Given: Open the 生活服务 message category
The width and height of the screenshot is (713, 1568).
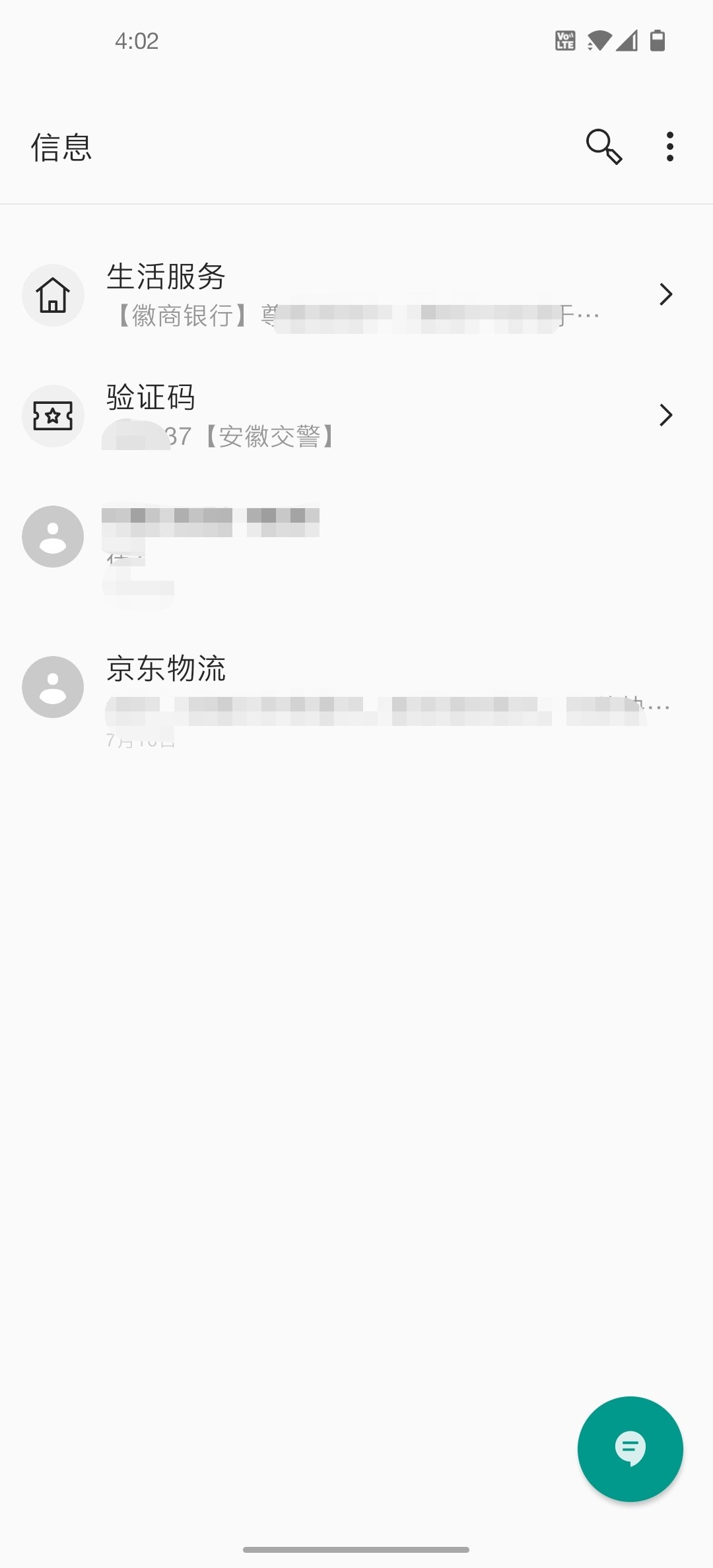Looking at the screenshot, I should 356,294.
